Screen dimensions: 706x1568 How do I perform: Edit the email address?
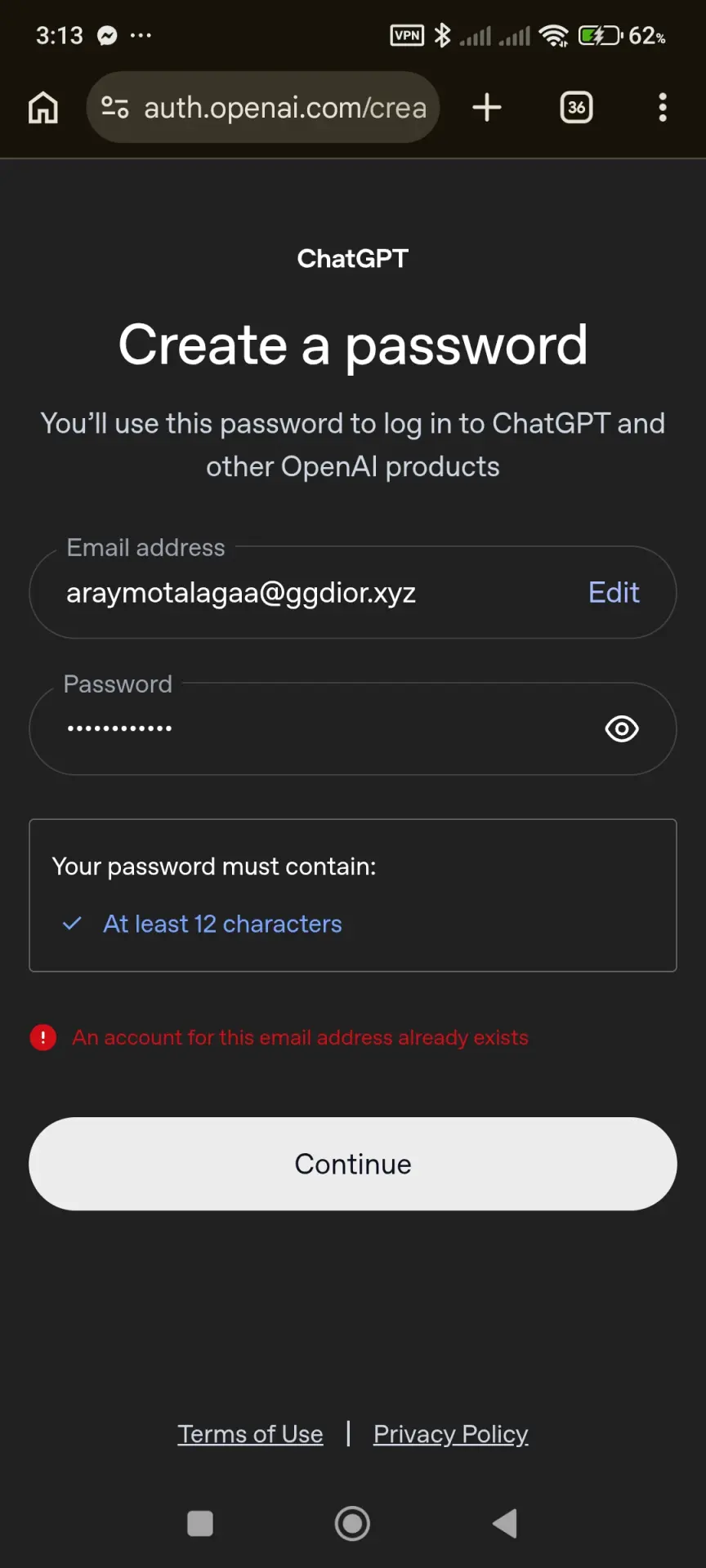point(614,592)
